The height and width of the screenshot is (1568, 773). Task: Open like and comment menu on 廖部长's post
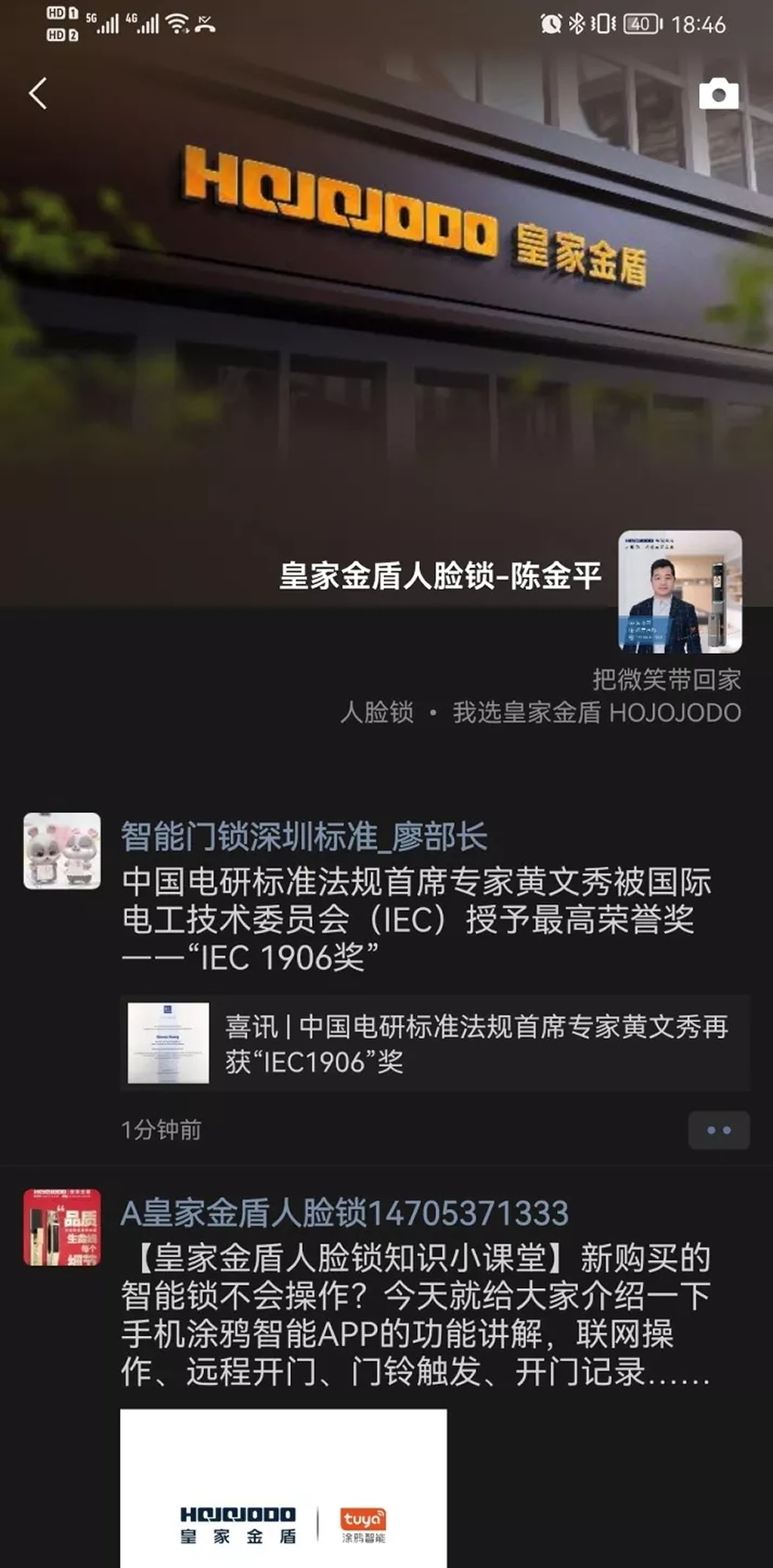pyautogui.click(x=718, y=1130)
